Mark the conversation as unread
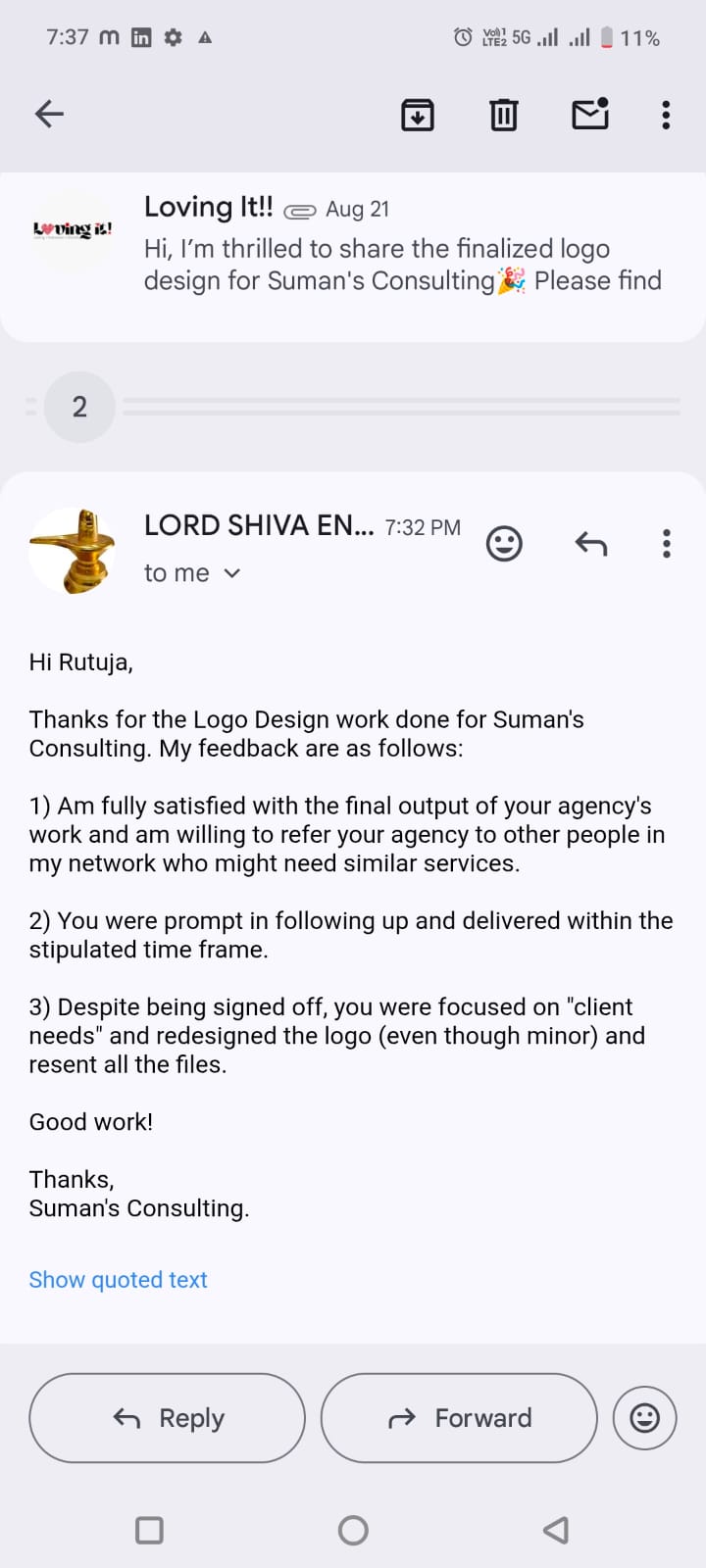 coord(590,115)
